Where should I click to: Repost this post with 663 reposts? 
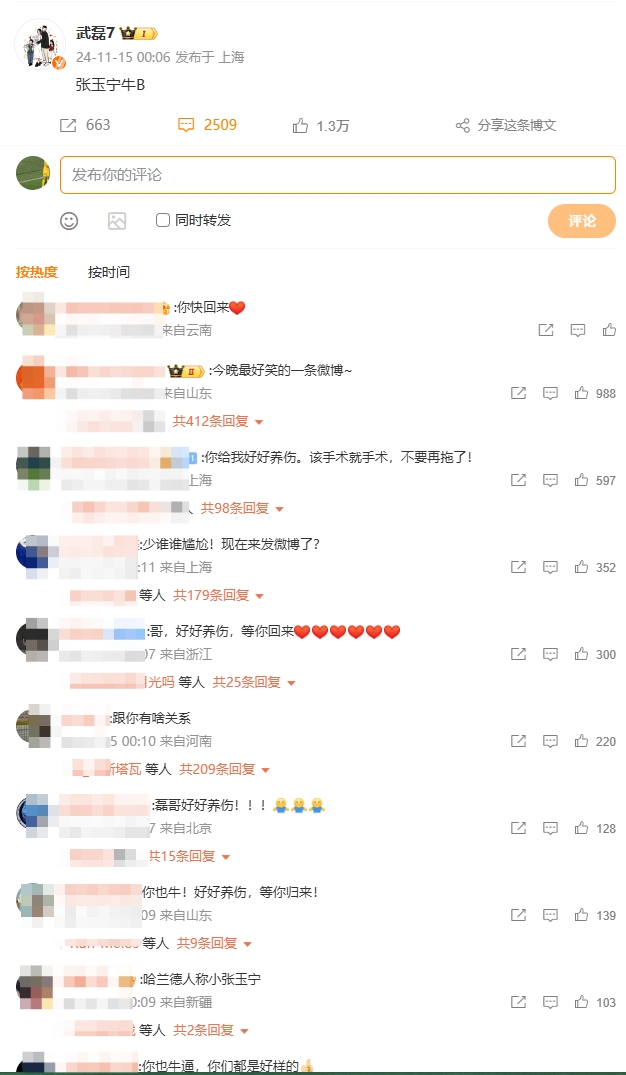click(85, 126)
